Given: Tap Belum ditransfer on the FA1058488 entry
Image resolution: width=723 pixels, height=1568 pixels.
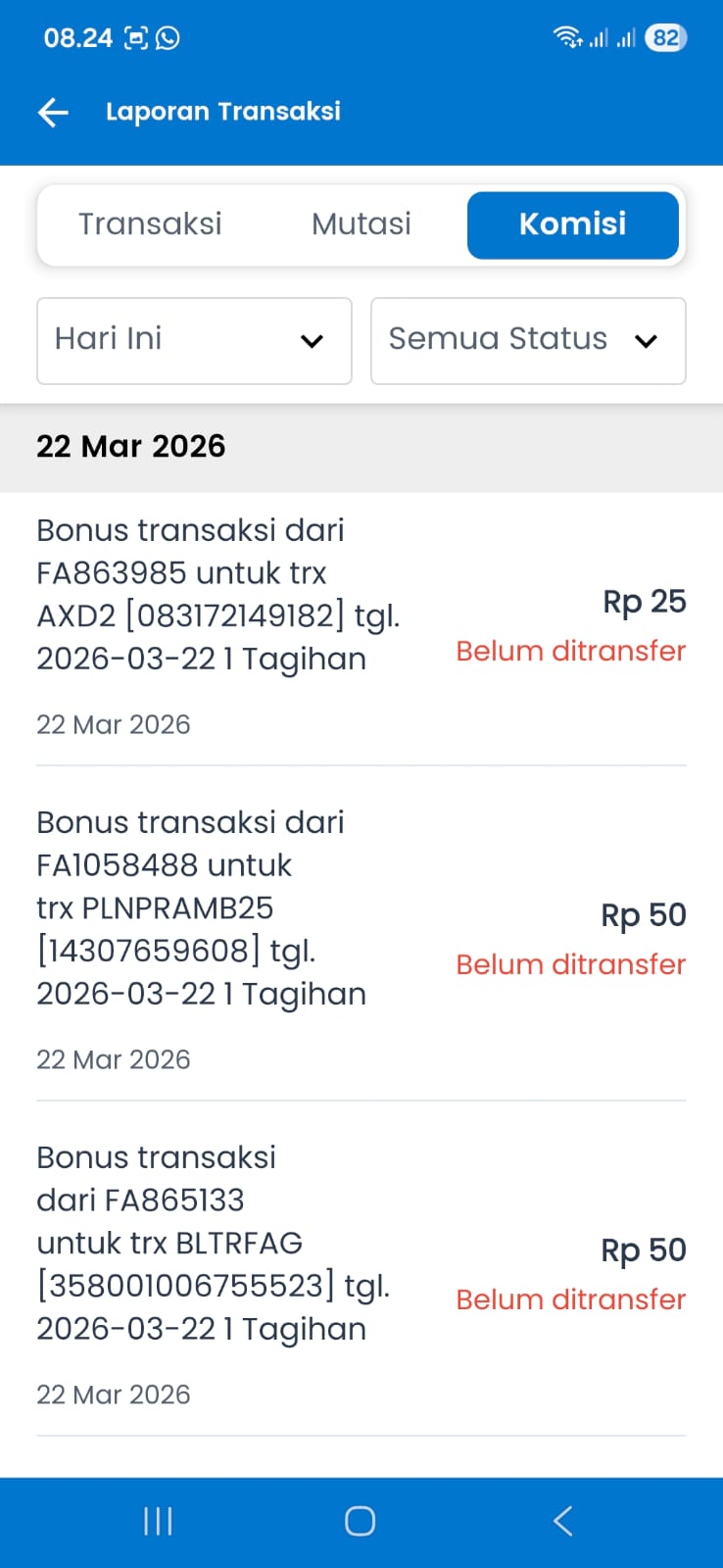Looking at the screenshot, I should 570,964.
